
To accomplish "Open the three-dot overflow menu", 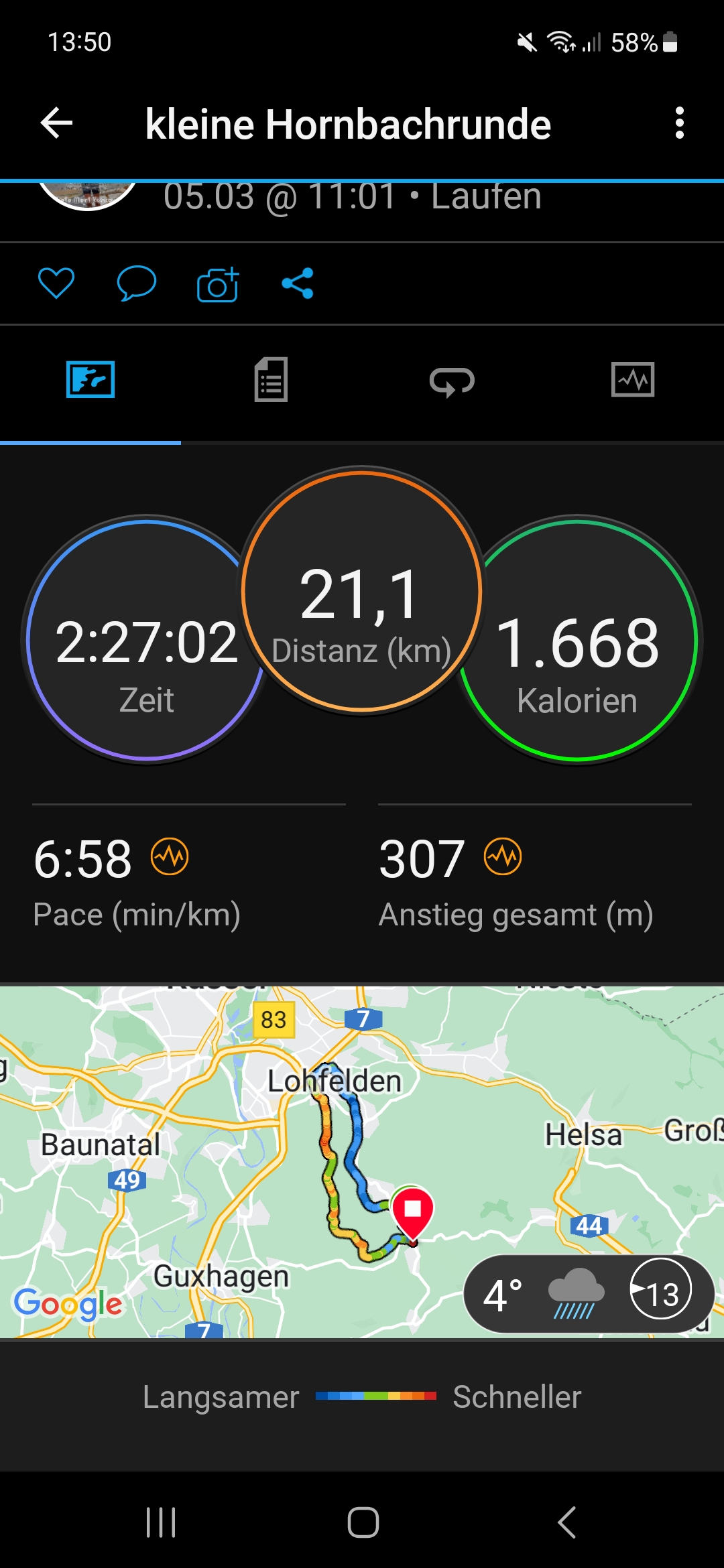I will 679,123.
